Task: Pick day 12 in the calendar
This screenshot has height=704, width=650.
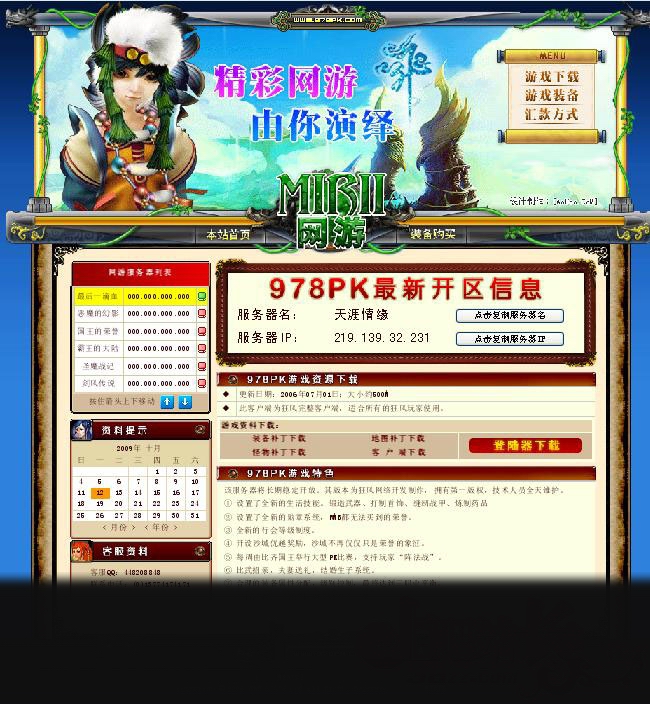Action: click(x=99, y=493)
